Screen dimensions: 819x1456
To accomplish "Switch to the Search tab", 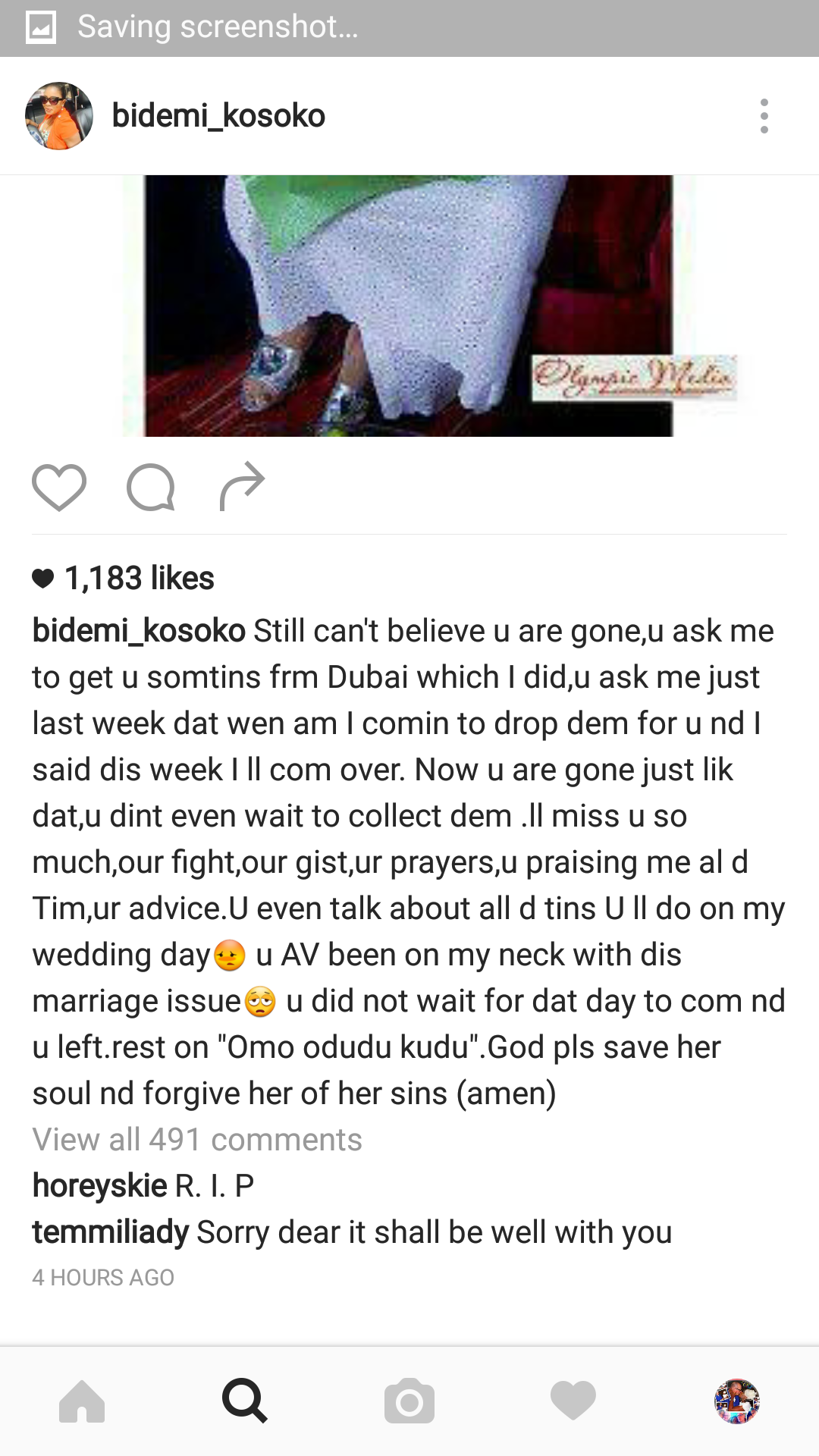I will coord(245,1401).
